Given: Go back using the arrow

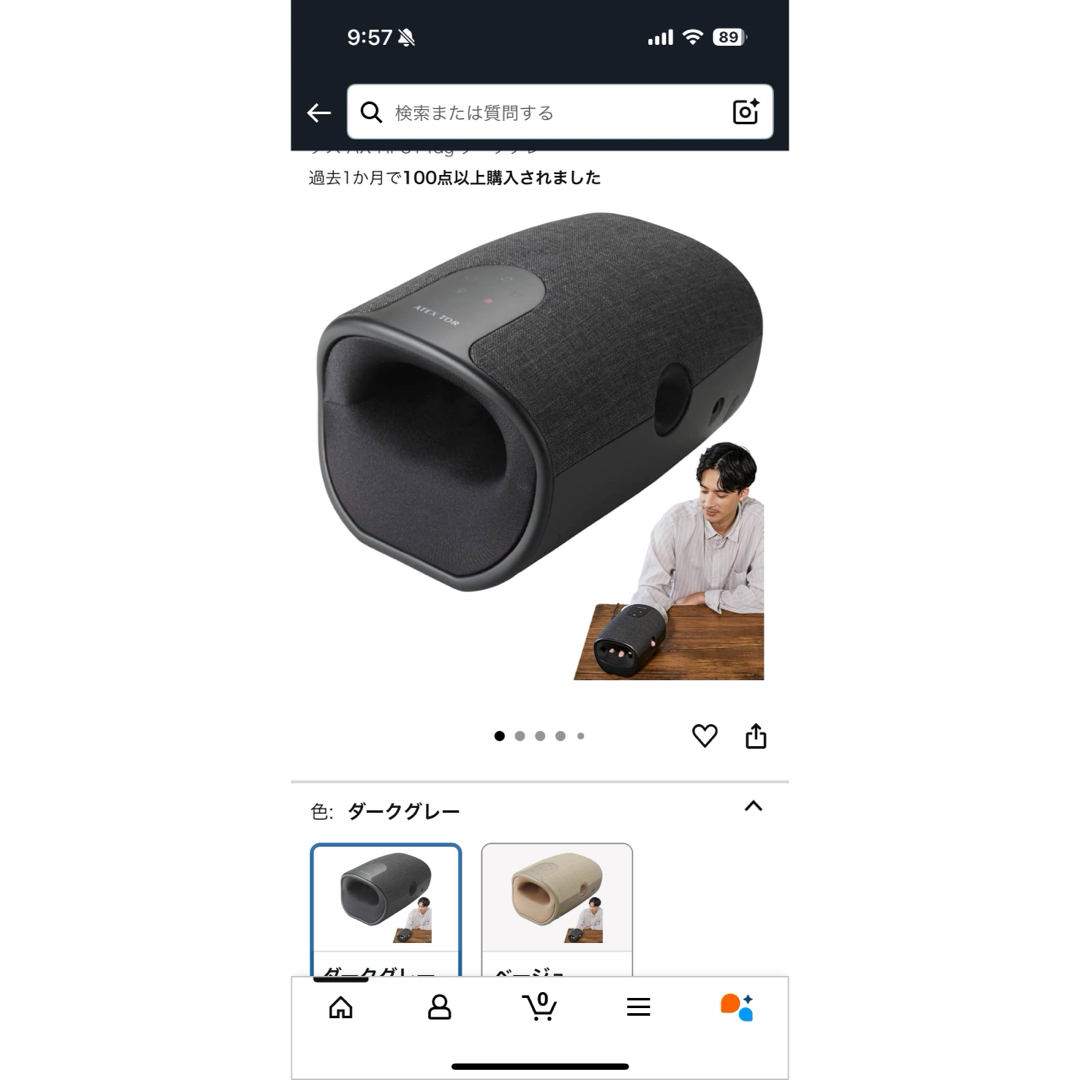Looking at the screenshot, I should click(x=319, y=113).
